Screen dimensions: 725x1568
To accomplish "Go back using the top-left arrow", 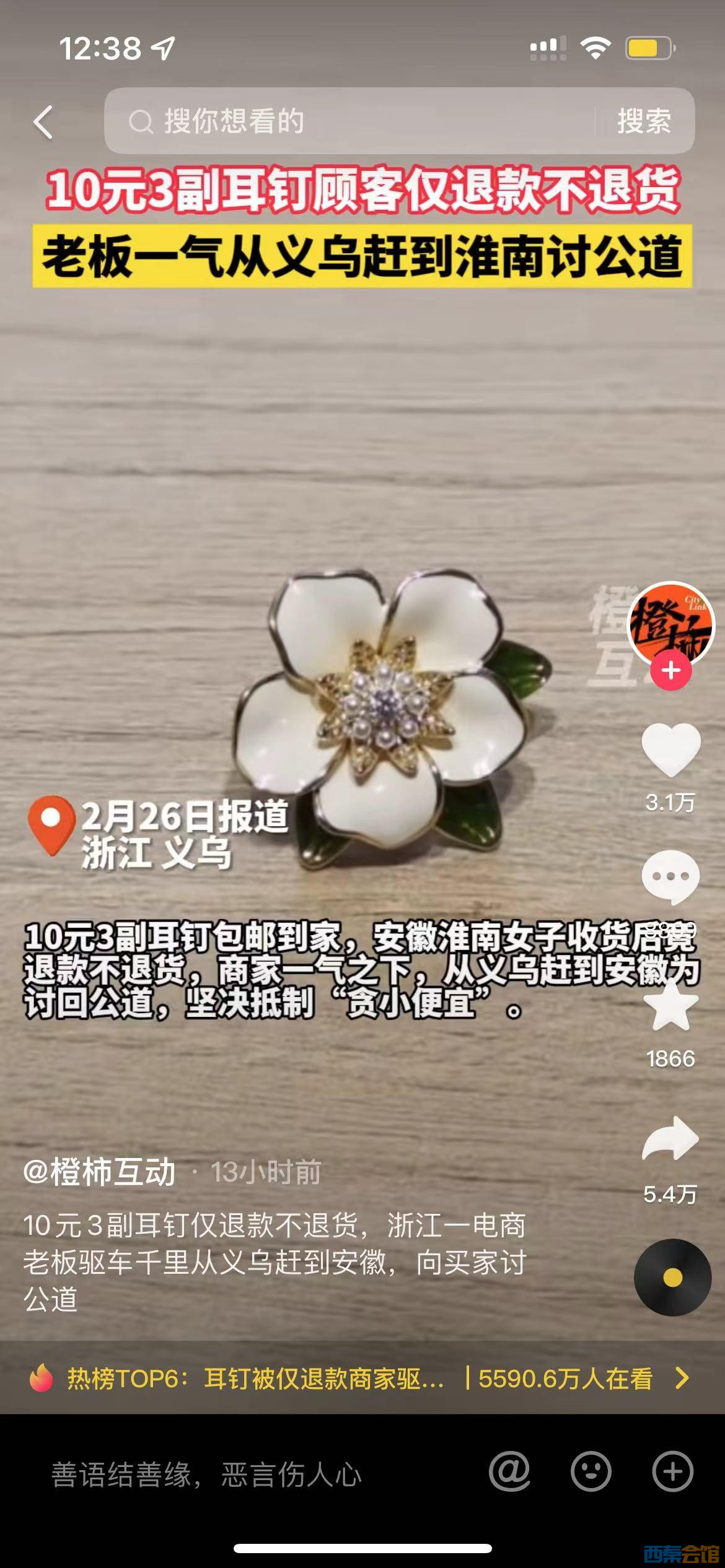I will 43,122.
